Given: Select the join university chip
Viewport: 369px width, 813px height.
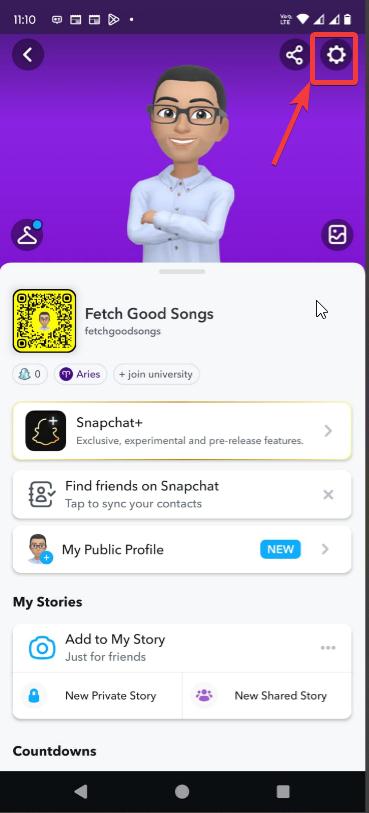Looking at the screenshot, I should click(156, 374).
